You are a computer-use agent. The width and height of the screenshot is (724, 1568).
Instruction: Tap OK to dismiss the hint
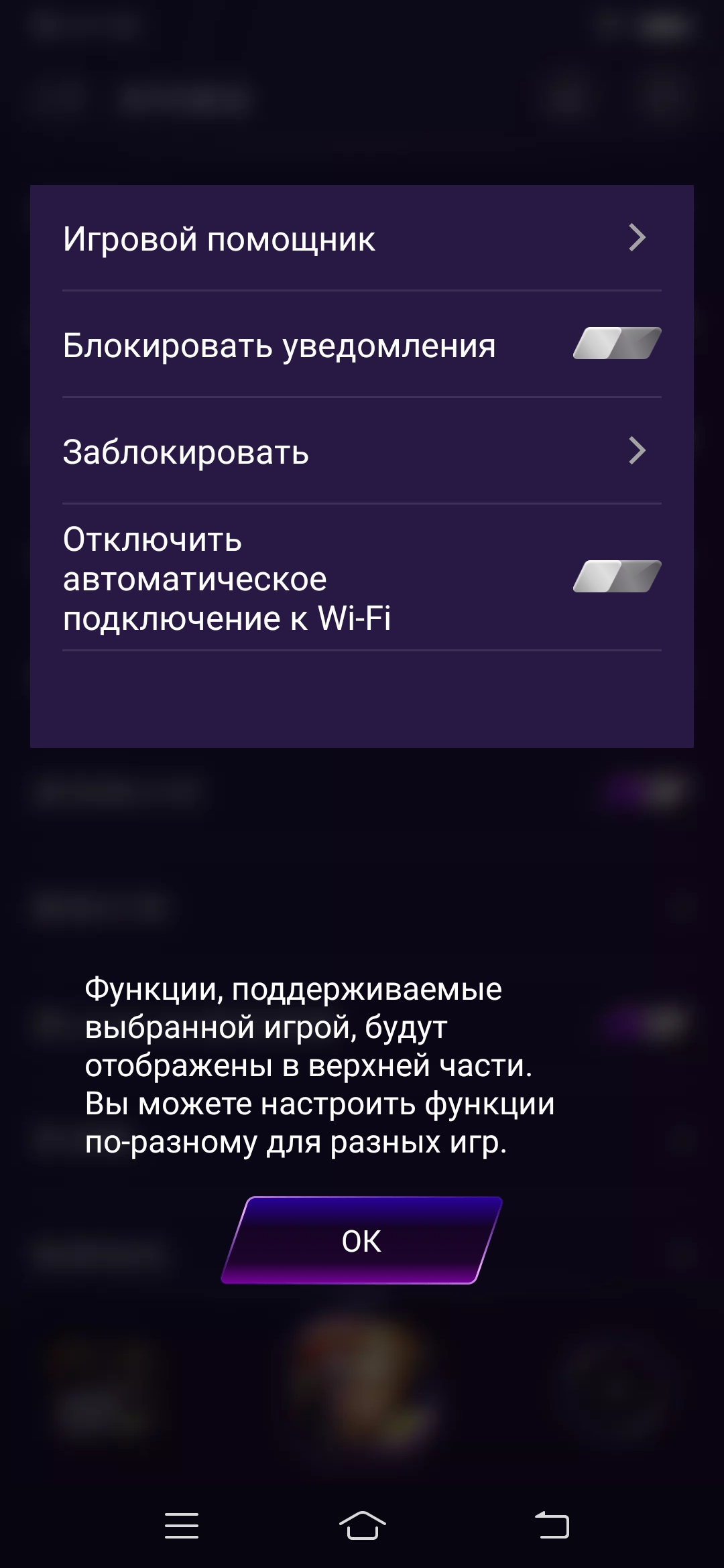point(362,1241)
